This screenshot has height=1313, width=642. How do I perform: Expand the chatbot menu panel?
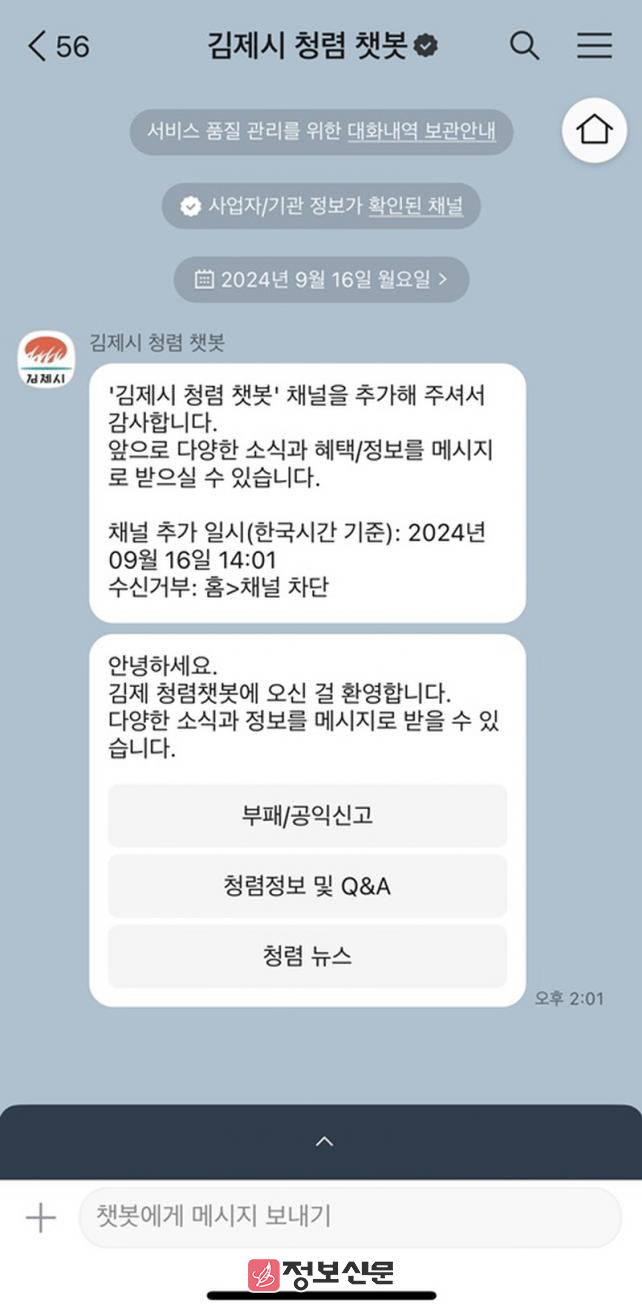click(x=321, y=1141)
